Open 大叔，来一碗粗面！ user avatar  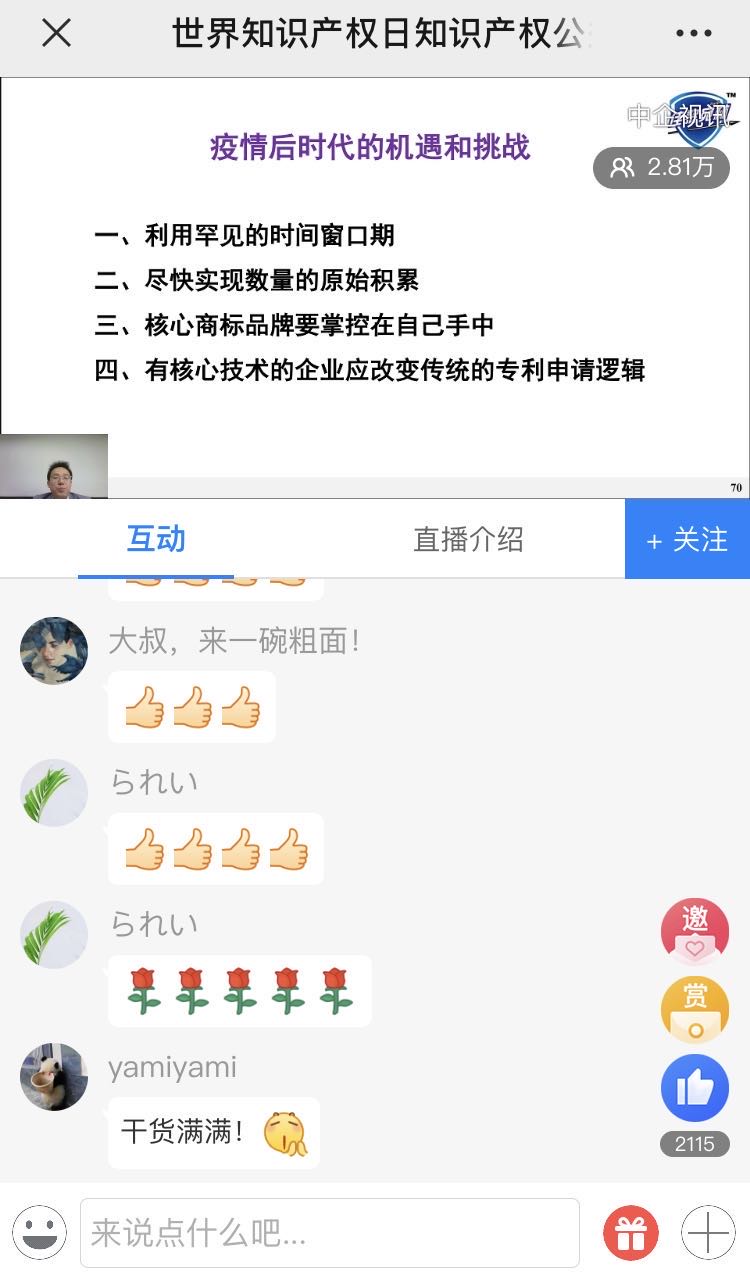pos(54,650)
